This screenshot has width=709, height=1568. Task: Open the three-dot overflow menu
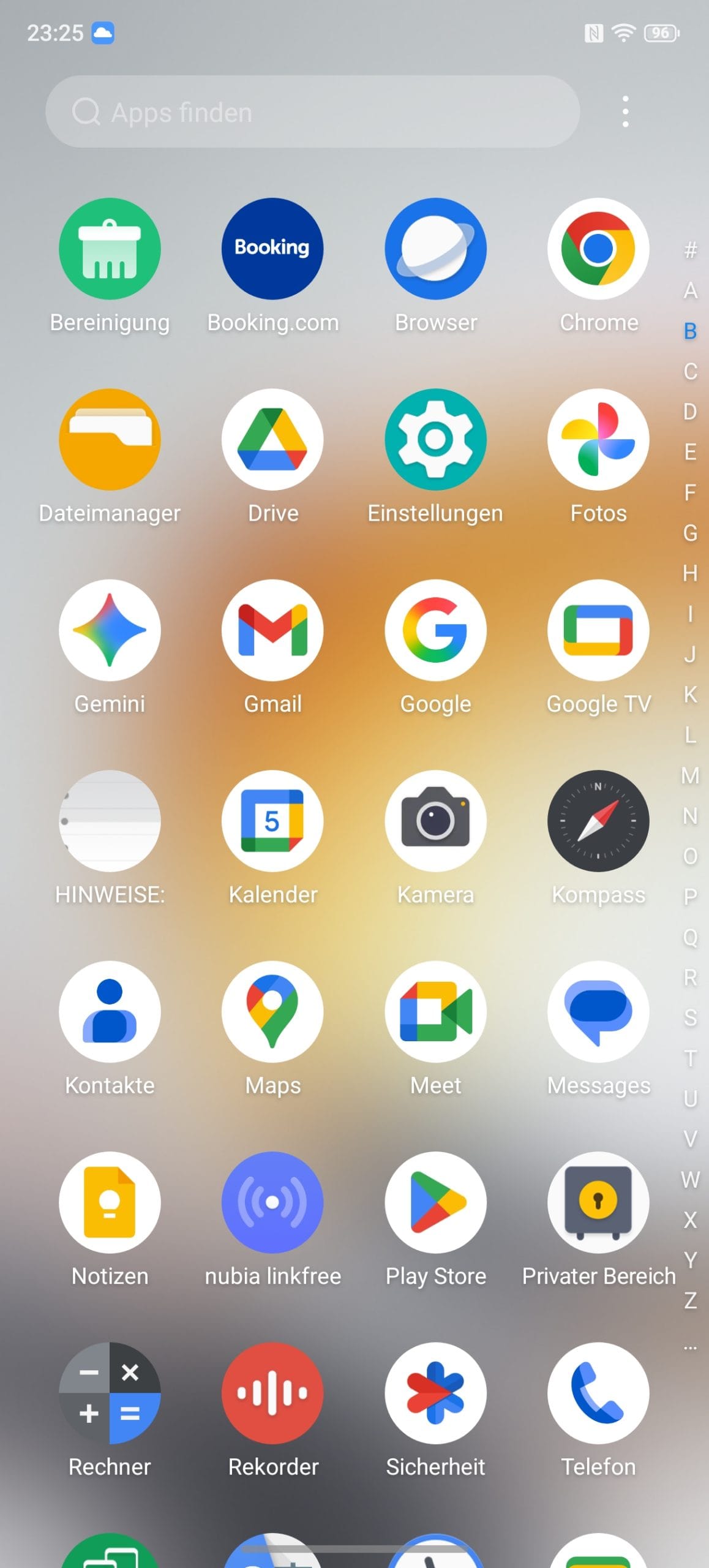(x=625, y=112)
